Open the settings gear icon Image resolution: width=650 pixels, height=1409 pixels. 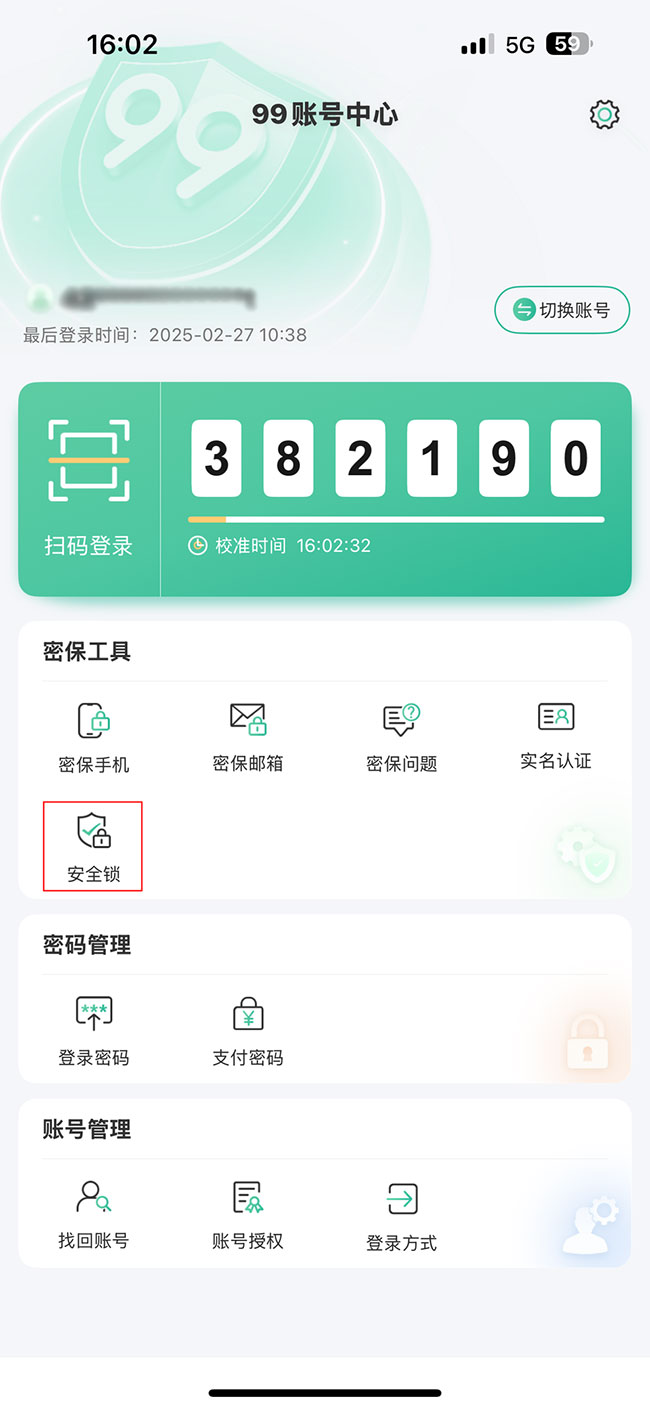604,115
